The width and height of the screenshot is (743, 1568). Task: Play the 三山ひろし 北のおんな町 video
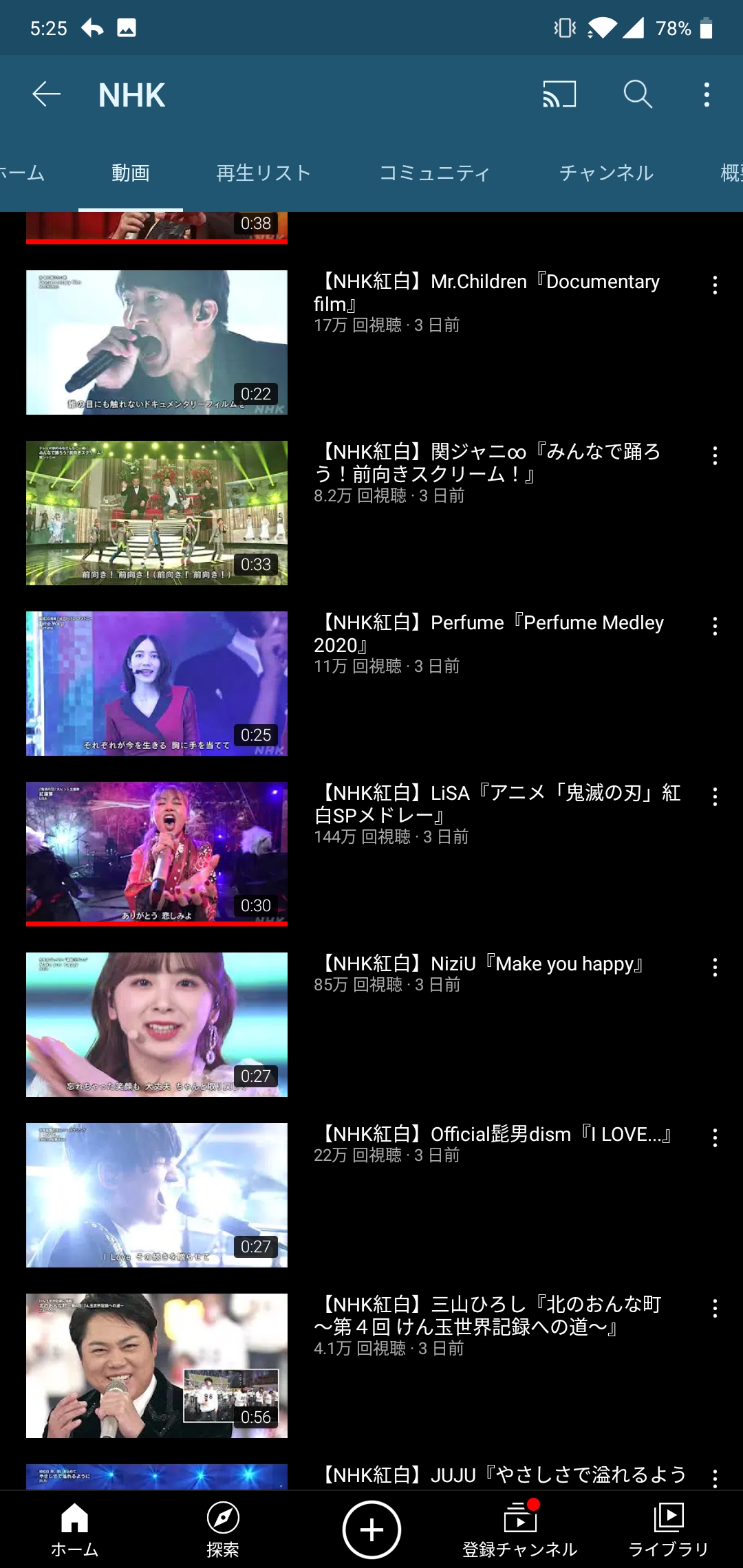tap(157, 1366)
